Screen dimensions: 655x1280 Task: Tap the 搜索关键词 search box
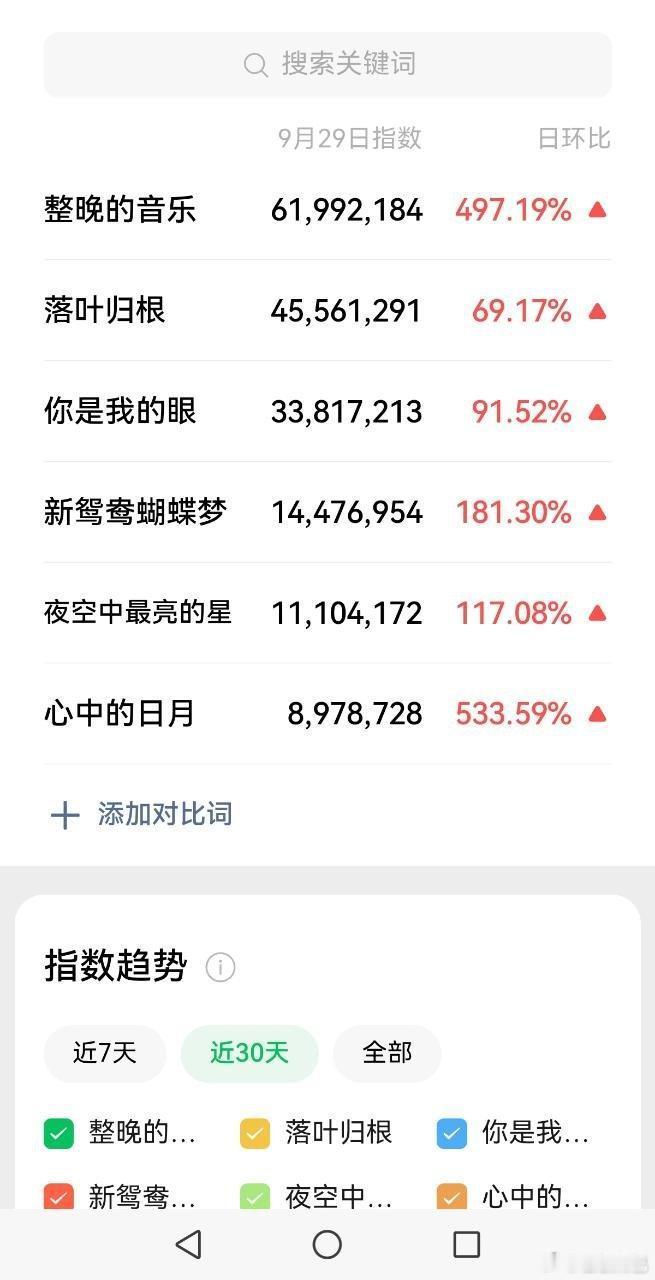tap(327, 65)
